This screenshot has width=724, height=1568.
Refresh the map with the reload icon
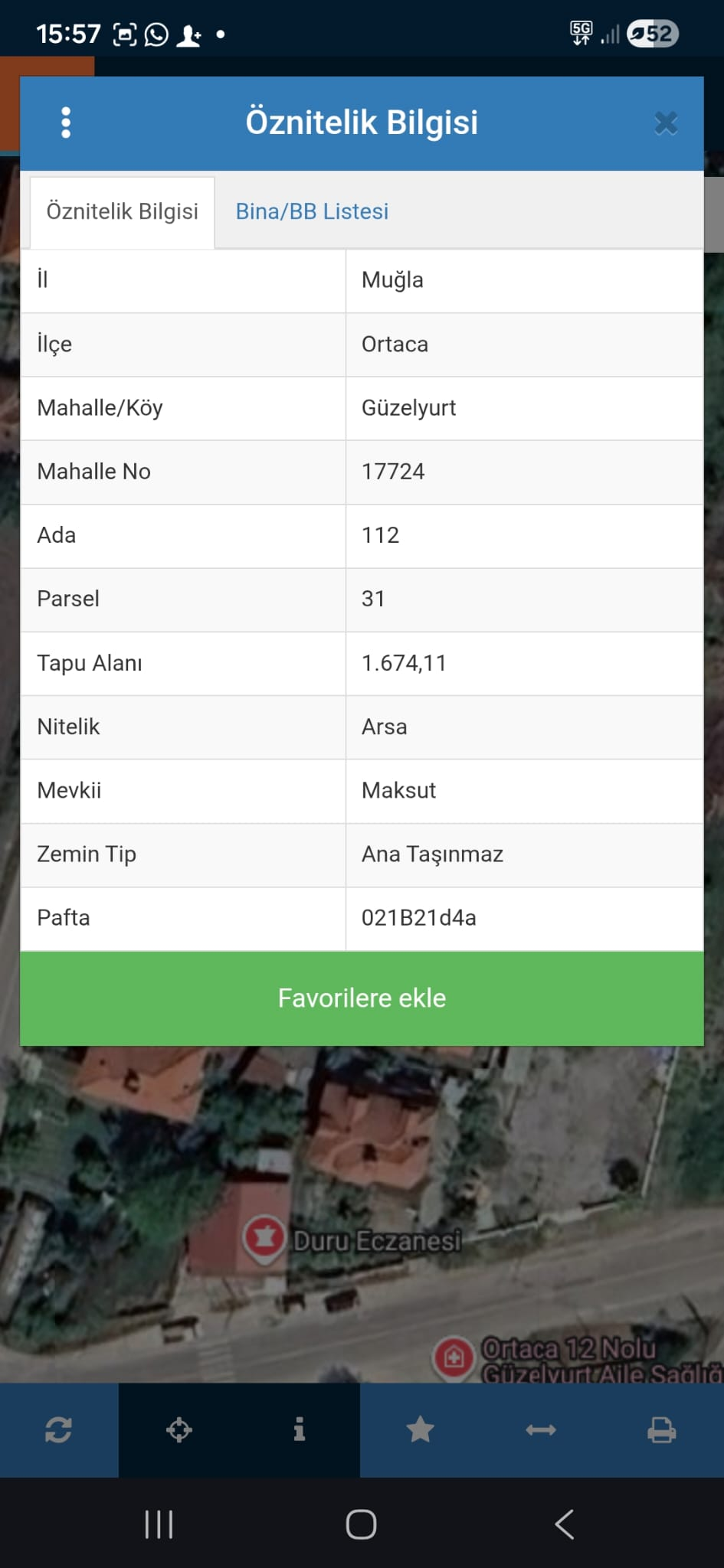(59, 1429)
